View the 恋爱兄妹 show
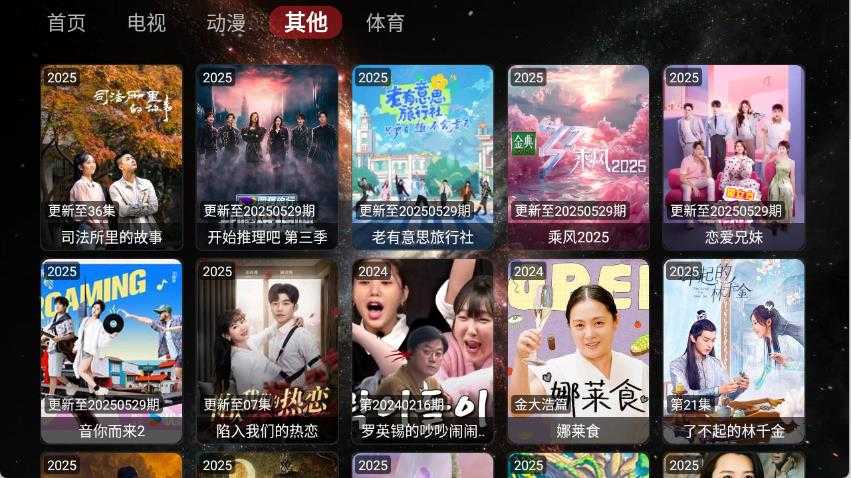Screen dimensions: 851x478 (733, 157)
